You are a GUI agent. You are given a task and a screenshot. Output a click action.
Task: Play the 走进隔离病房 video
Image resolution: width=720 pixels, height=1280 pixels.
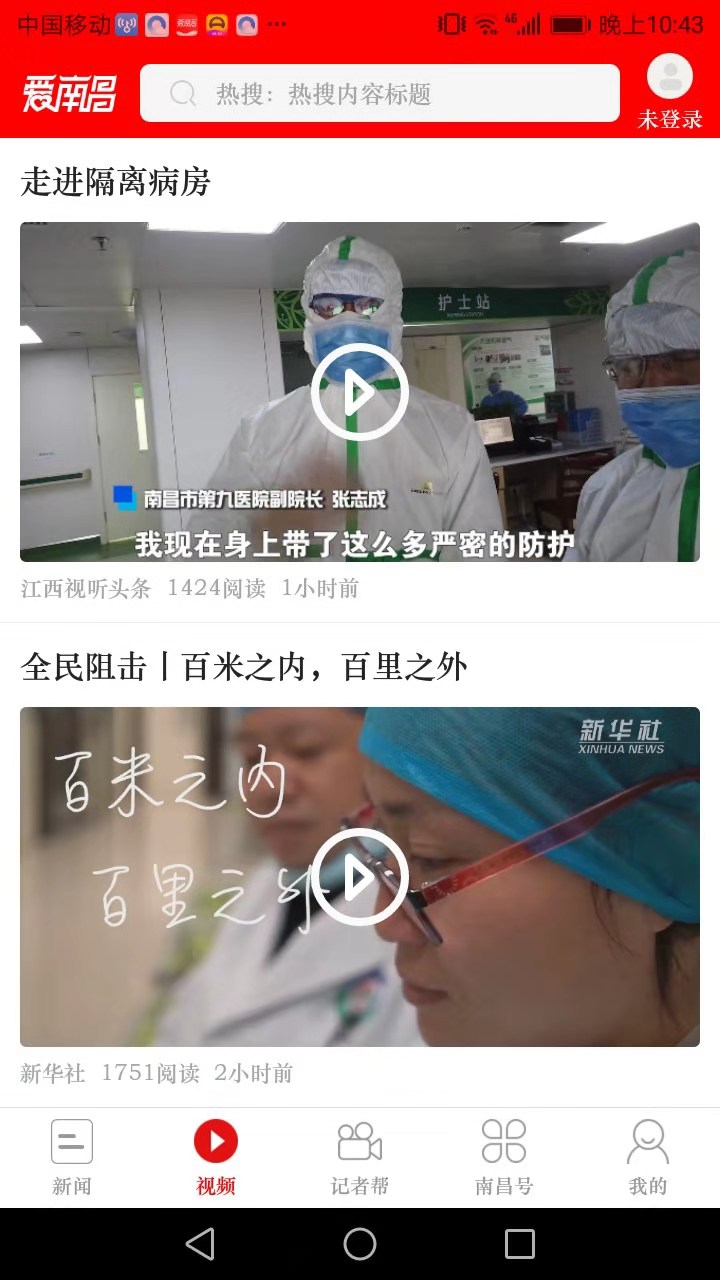point(360,392)
